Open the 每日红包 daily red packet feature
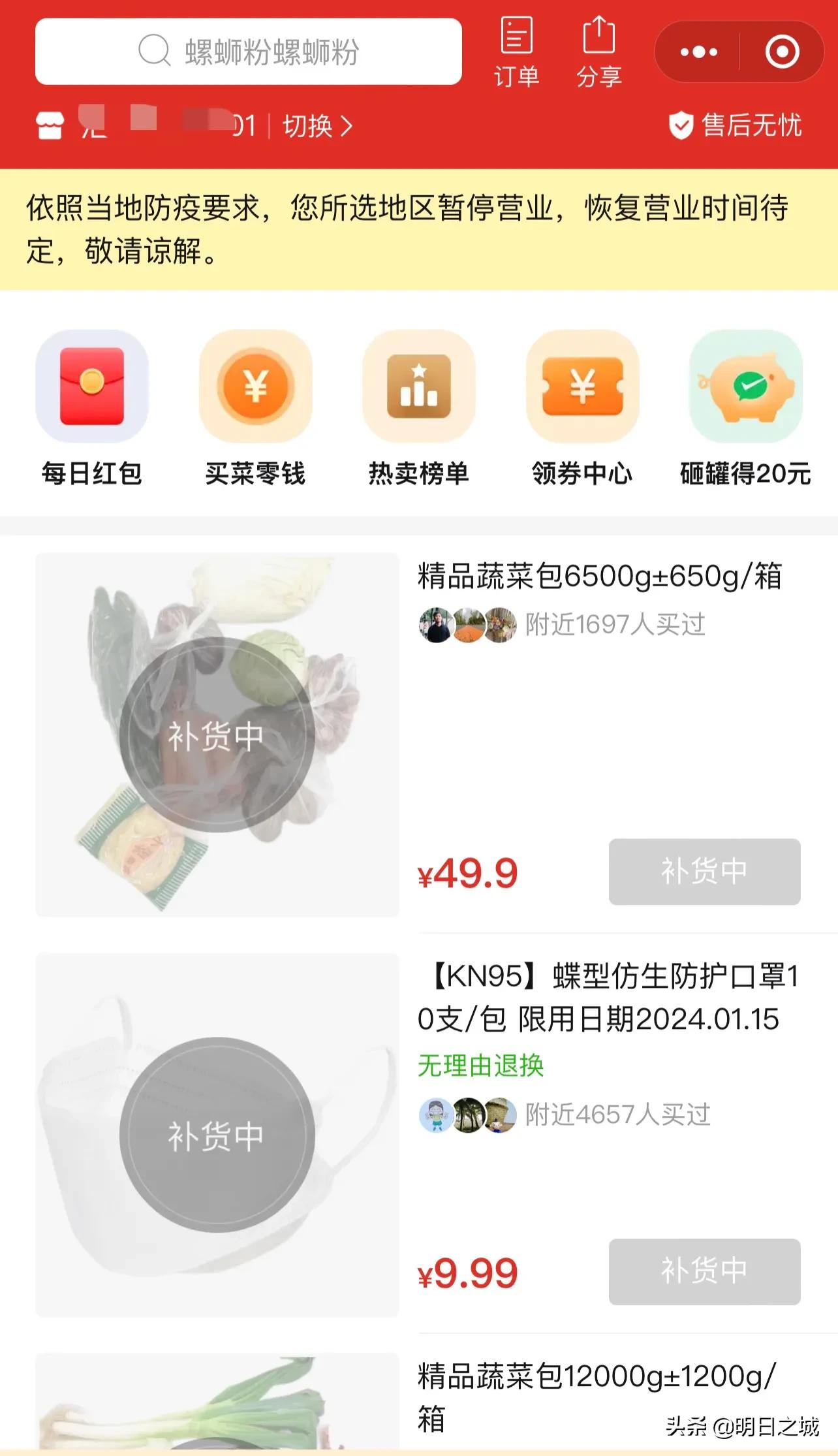 pos(91,411)
